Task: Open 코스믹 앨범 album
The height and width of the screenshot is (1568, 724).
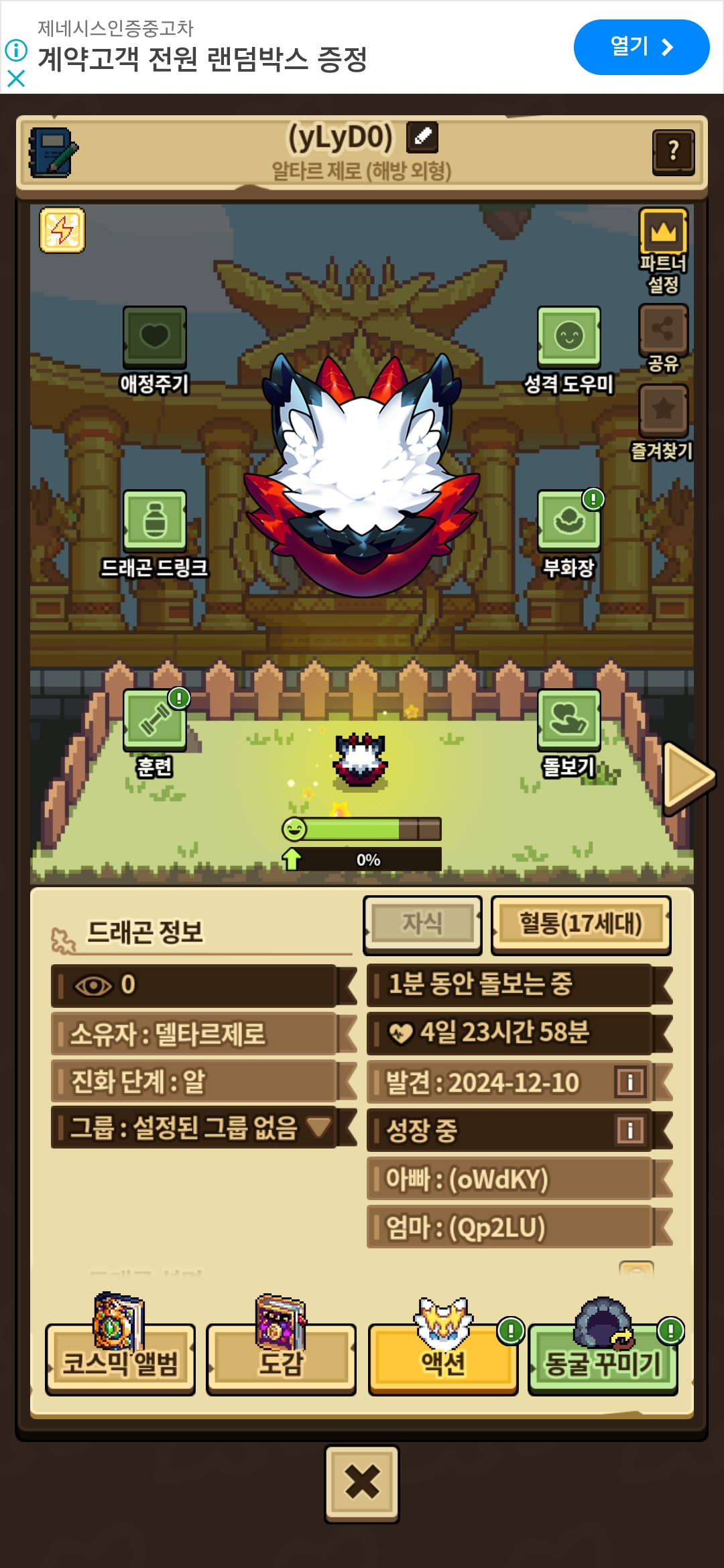Action: click(x=121, y=1360)
